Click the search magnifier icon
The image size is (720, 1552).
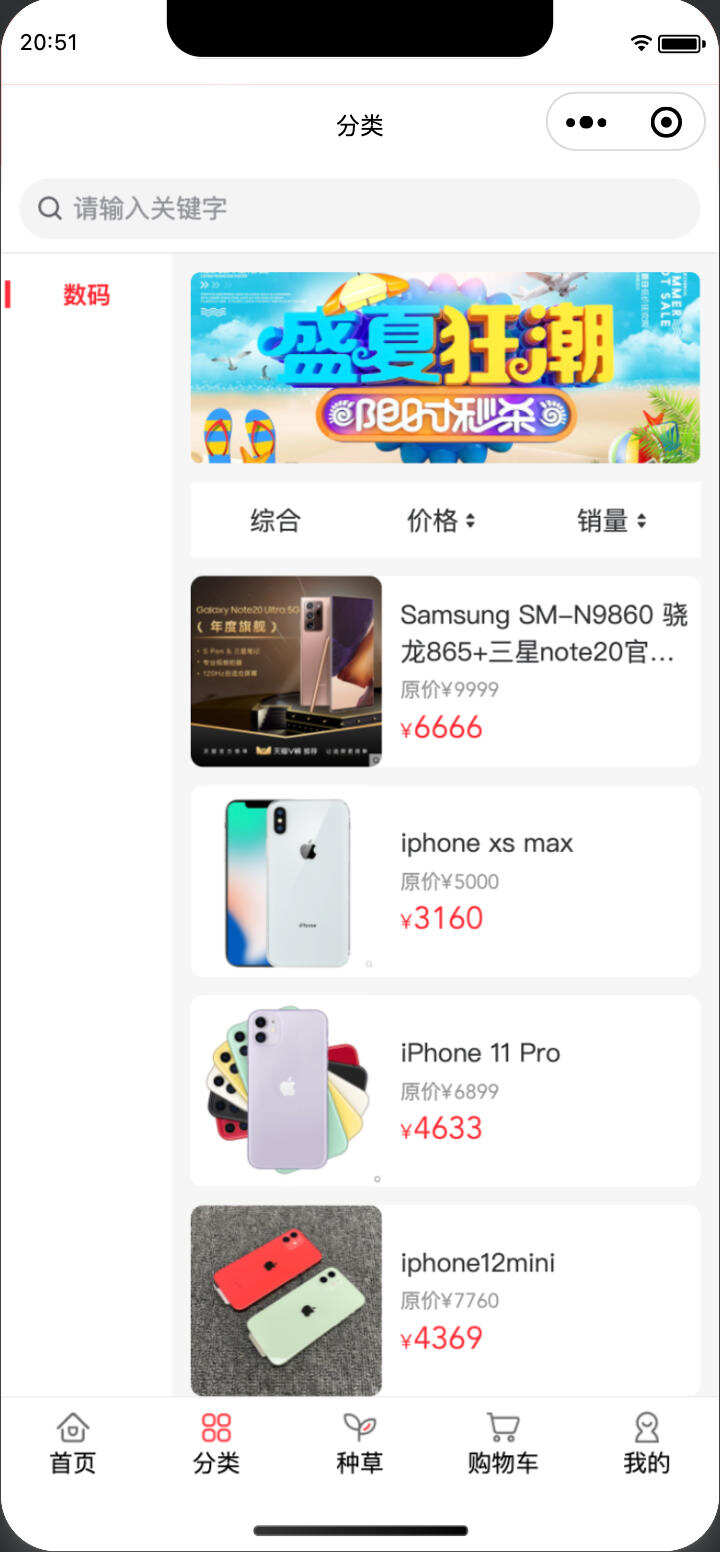click(x=49, y=207)
